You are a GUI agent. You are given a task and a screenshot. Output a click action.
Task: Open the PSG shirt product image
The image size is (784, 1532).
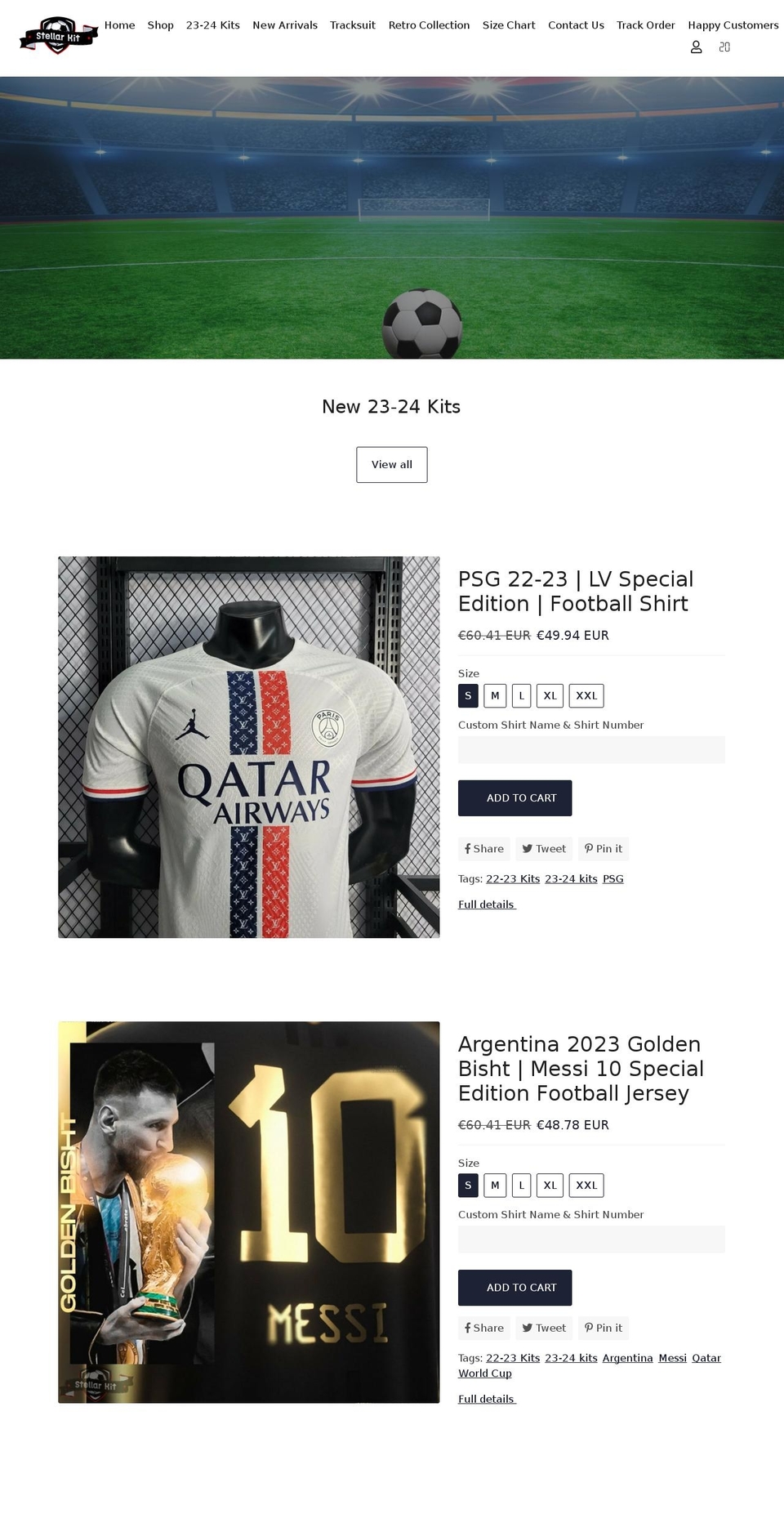tap(248, 747)
